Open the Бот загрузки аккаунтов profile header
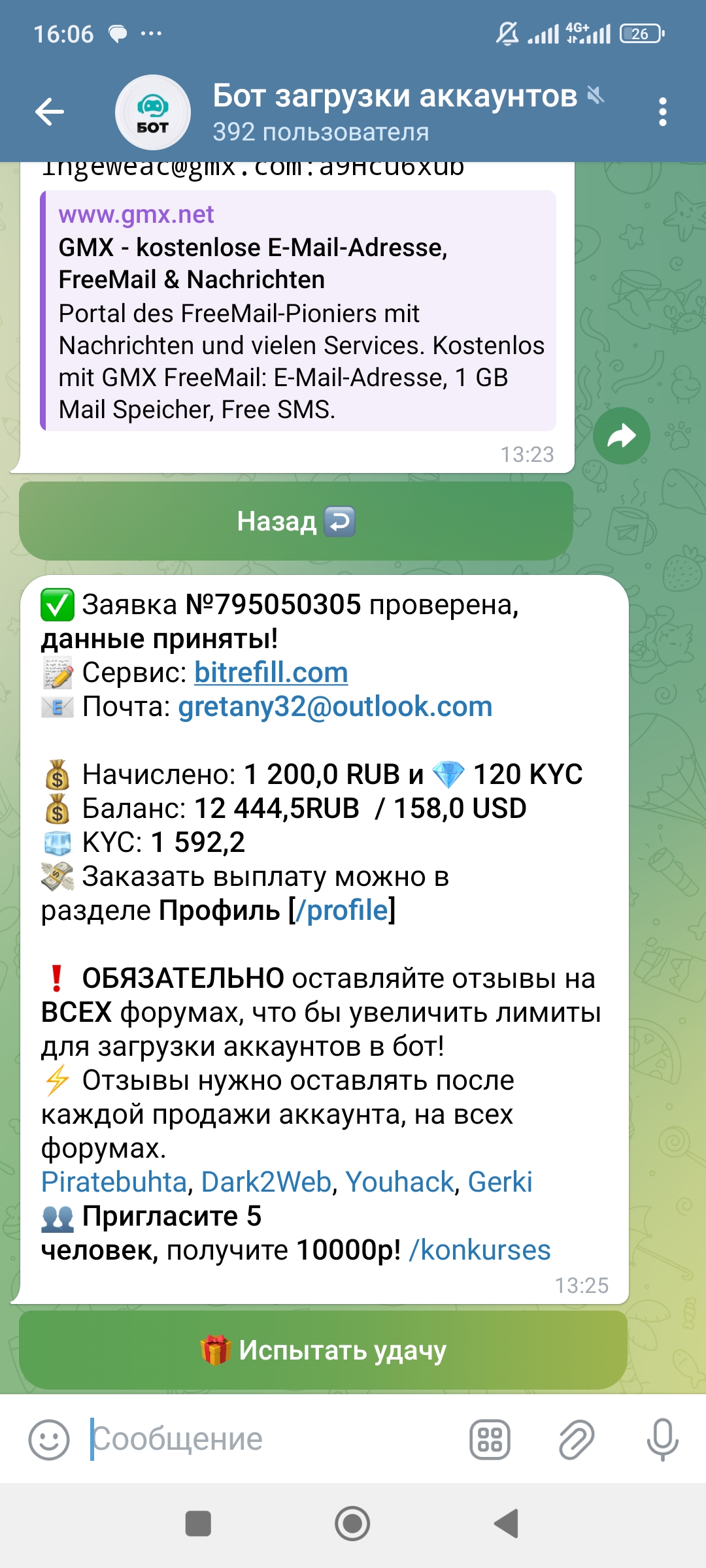The width and height of the screenshot is (706, 1568). [x=392, y=112]
